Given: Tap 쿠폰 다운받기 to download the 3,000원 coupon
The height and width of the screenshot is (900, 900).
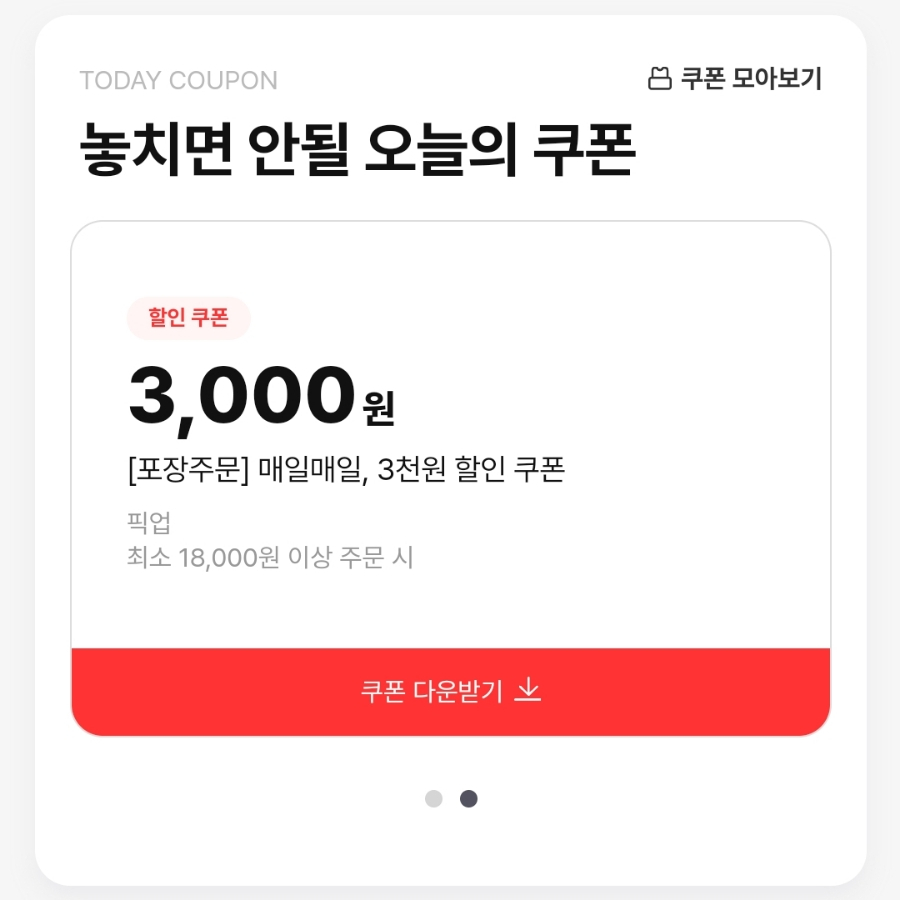Looking at the screenshot, I should tap(450, 692).
